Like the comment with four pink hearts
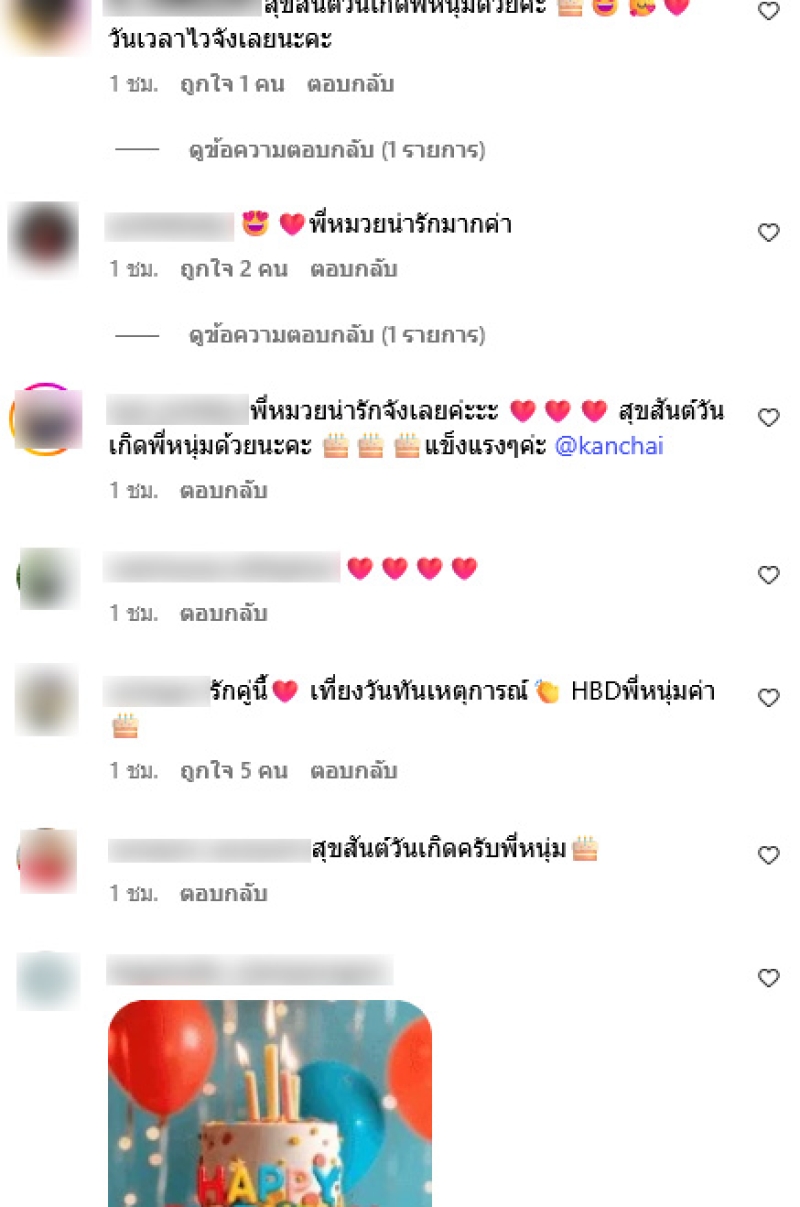Viewport: 800px width, 1207px height. pyautogui.click(x=768, y=575)
